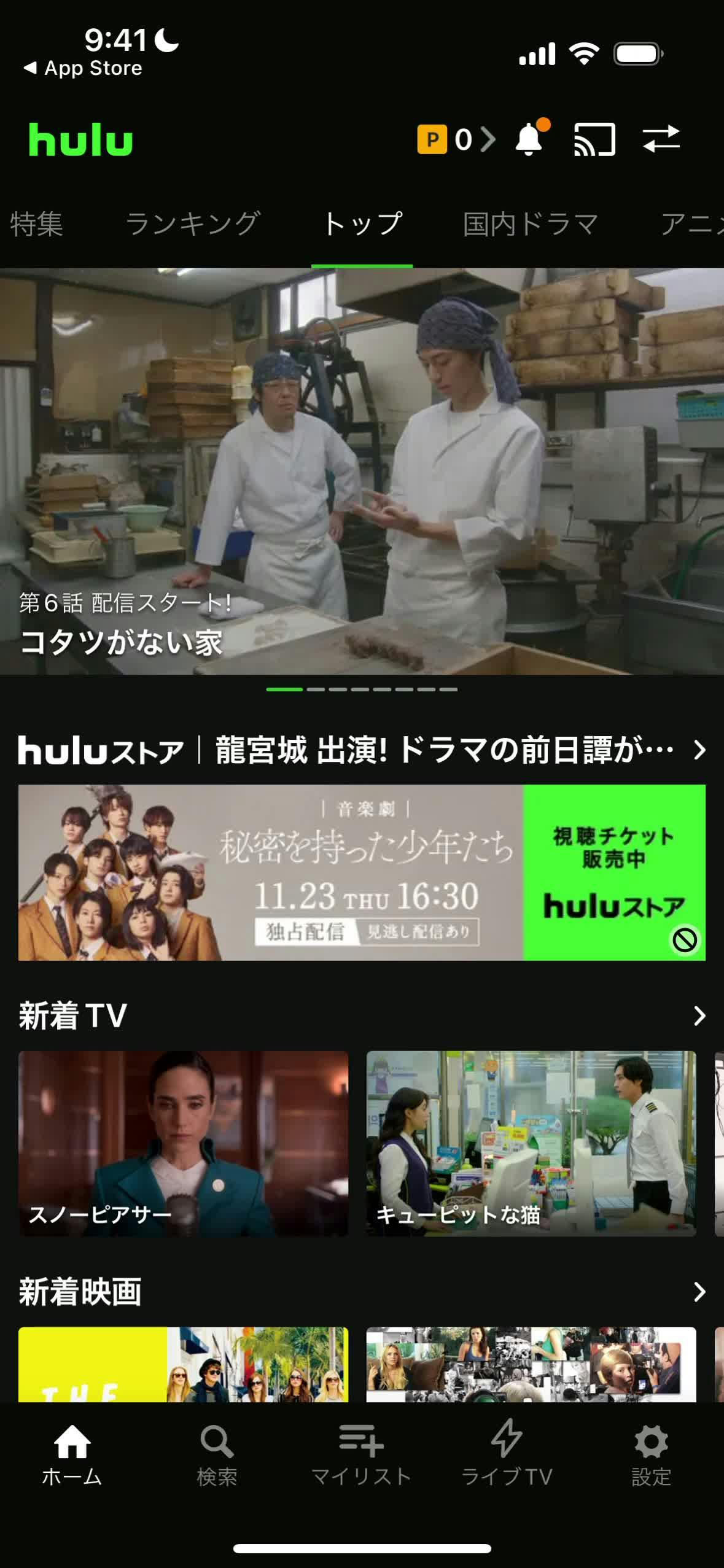
Task: Open the P points balance
Action: pyautogui.click(x=456, y=139)
